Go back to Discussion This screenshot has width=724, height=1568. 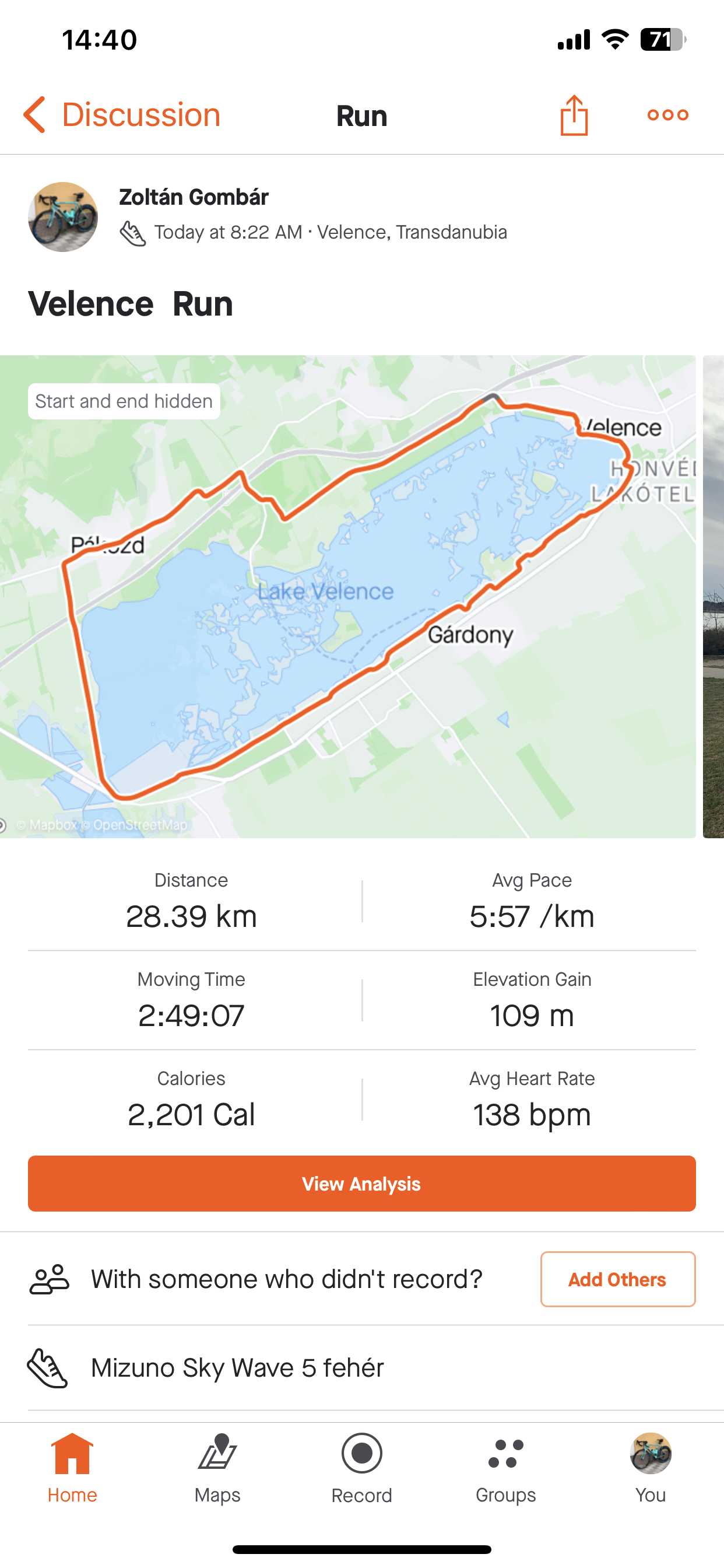[122, 115]
